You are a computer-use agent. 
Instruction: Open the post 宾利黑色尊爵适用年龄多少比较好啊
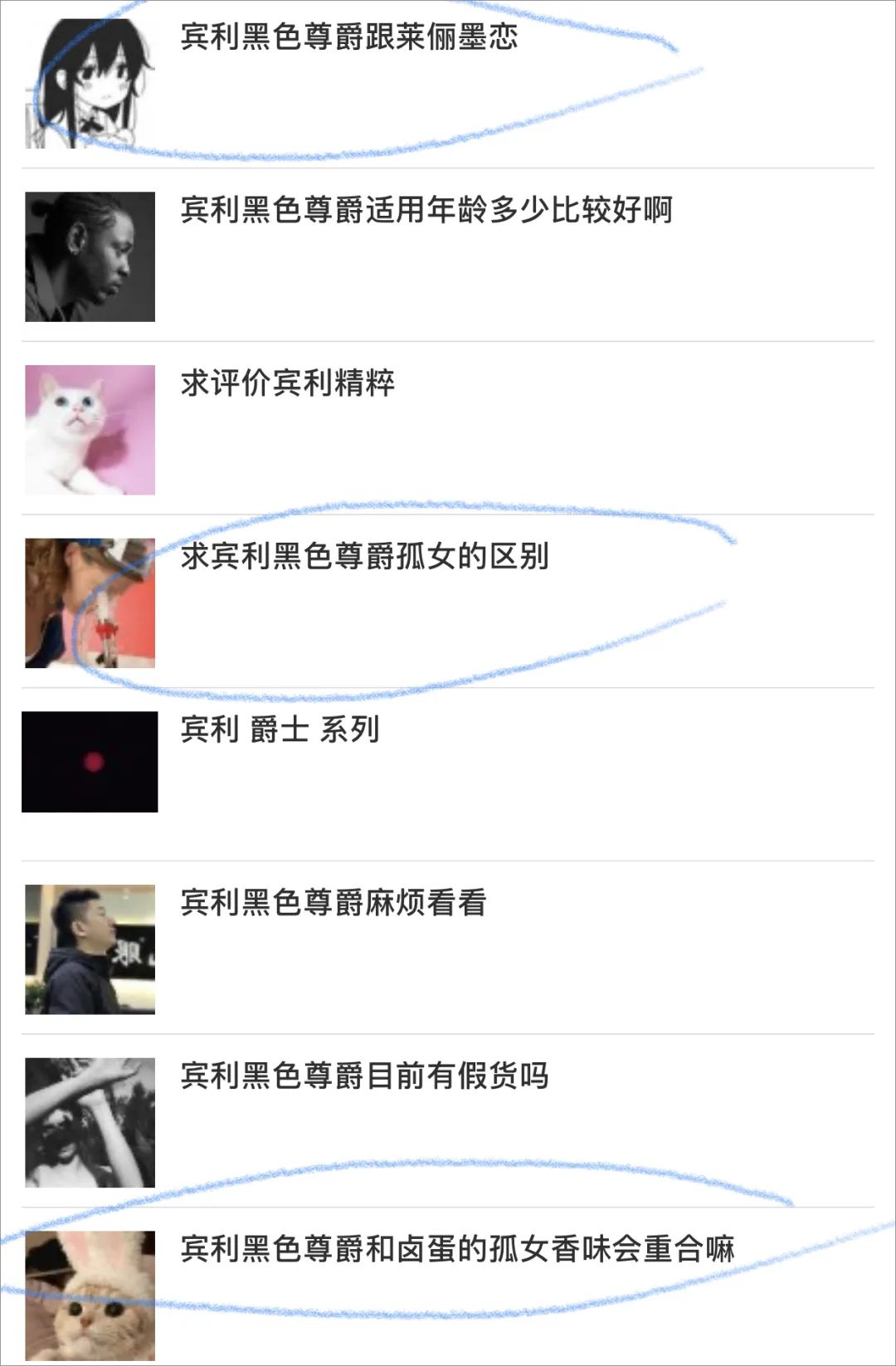click(x=426, y=210)
